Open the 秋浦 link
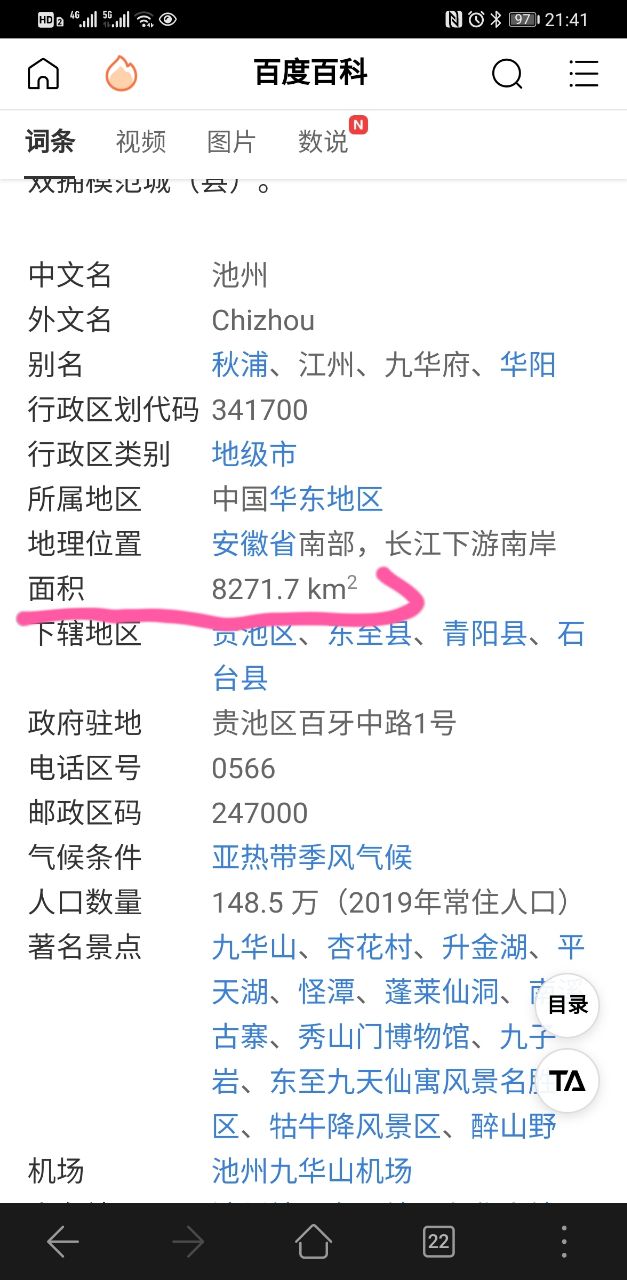Viewport: 627px width, 1280px height. pyautogui.click(x=240, y=365)
